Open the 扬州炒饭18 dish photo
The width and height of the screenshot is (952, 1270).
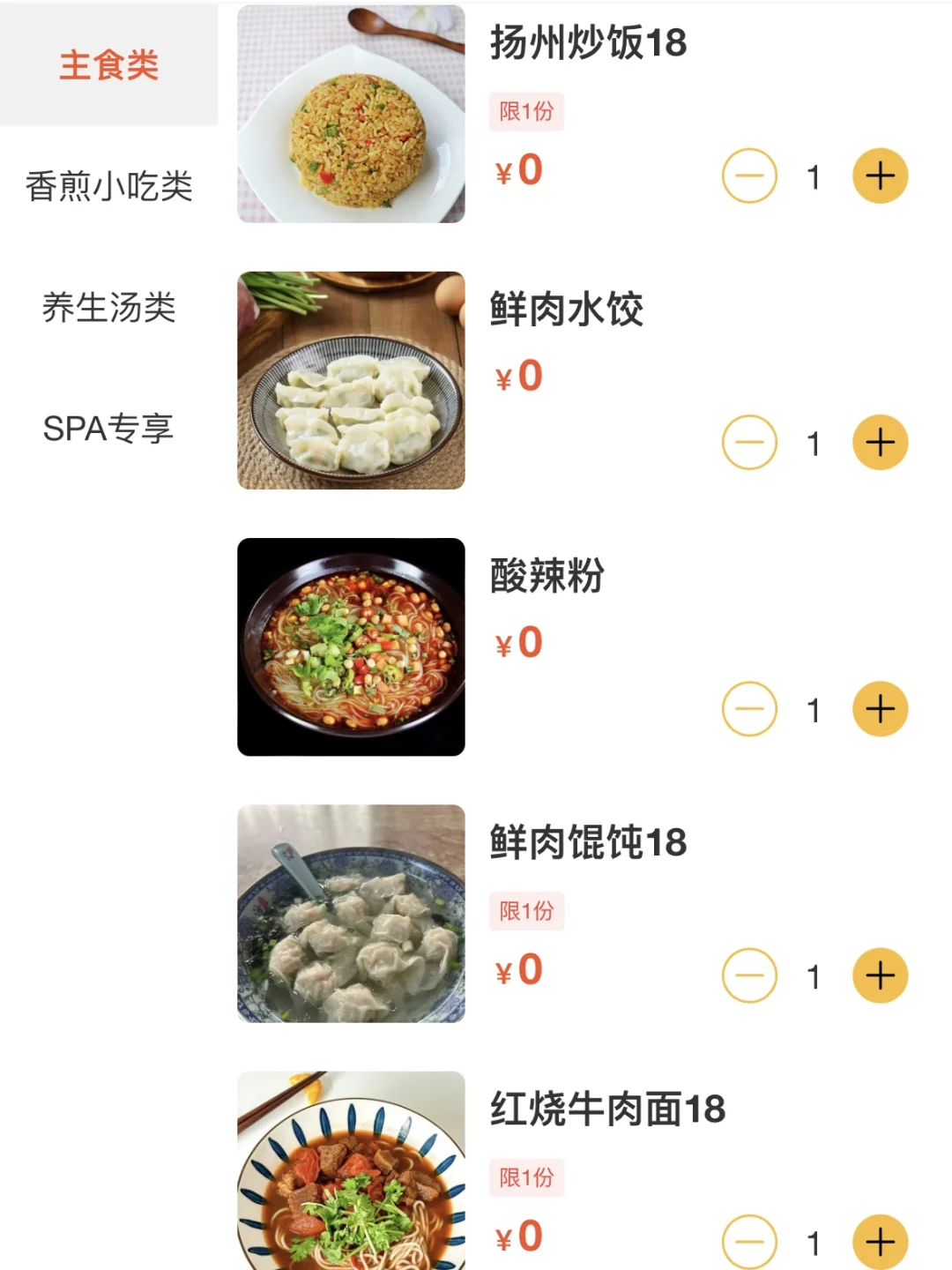(x=351, y=114)
